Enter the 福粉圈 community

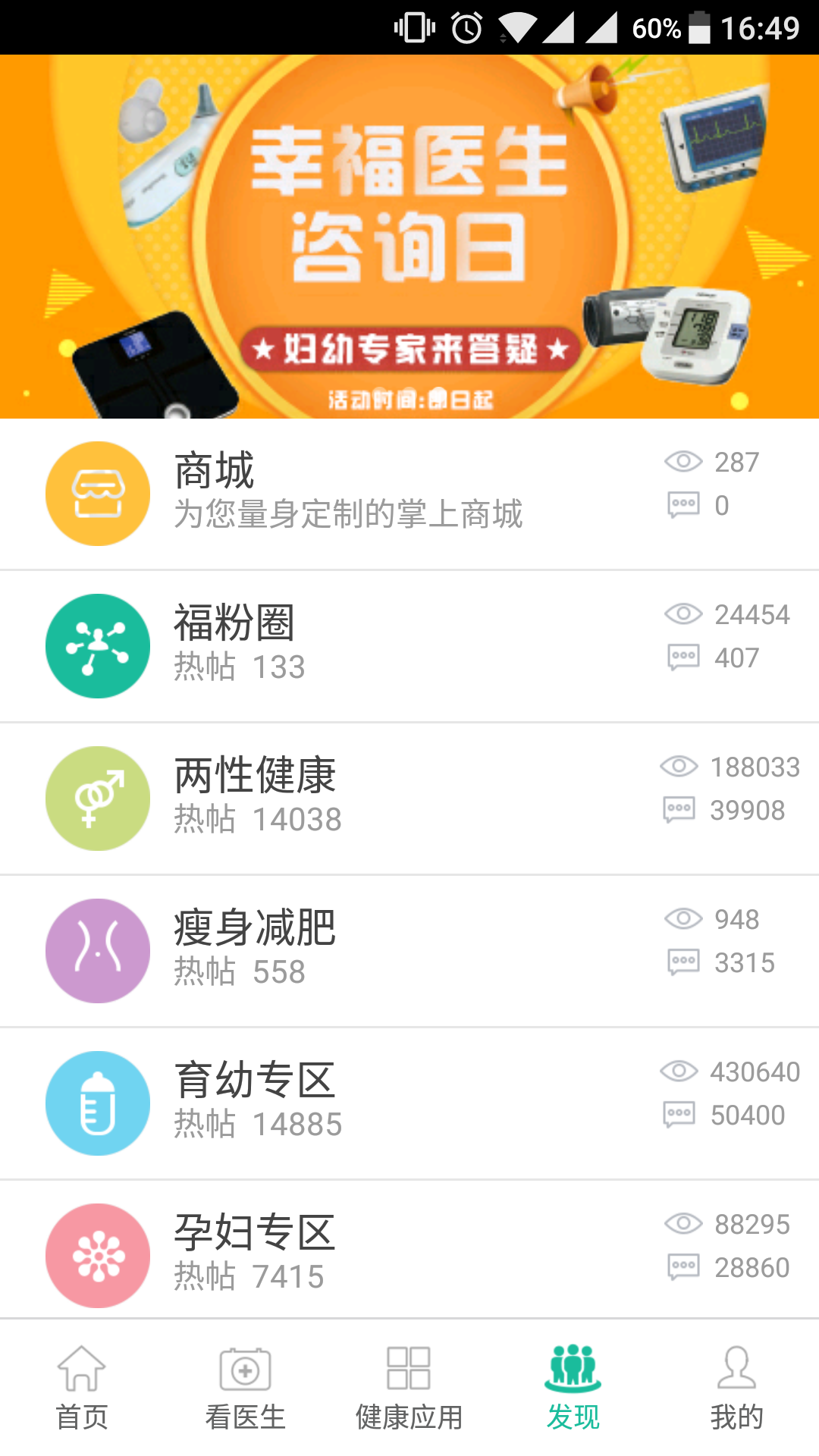(349, 645)
